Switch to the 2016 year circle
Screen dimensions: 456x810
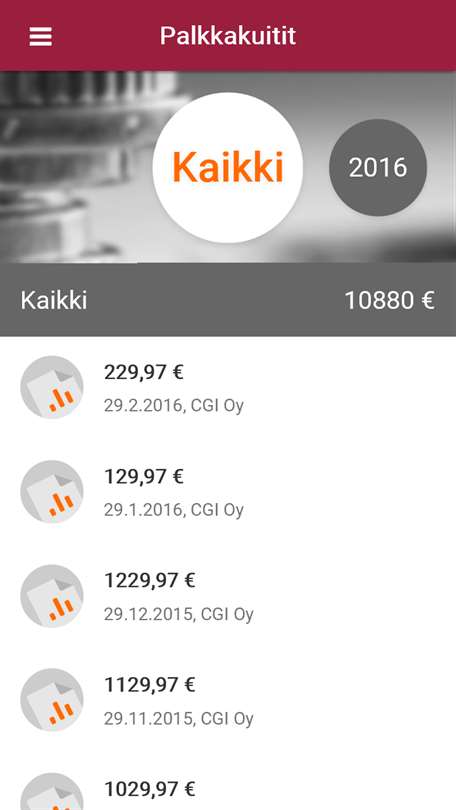[x=378, y=167]
